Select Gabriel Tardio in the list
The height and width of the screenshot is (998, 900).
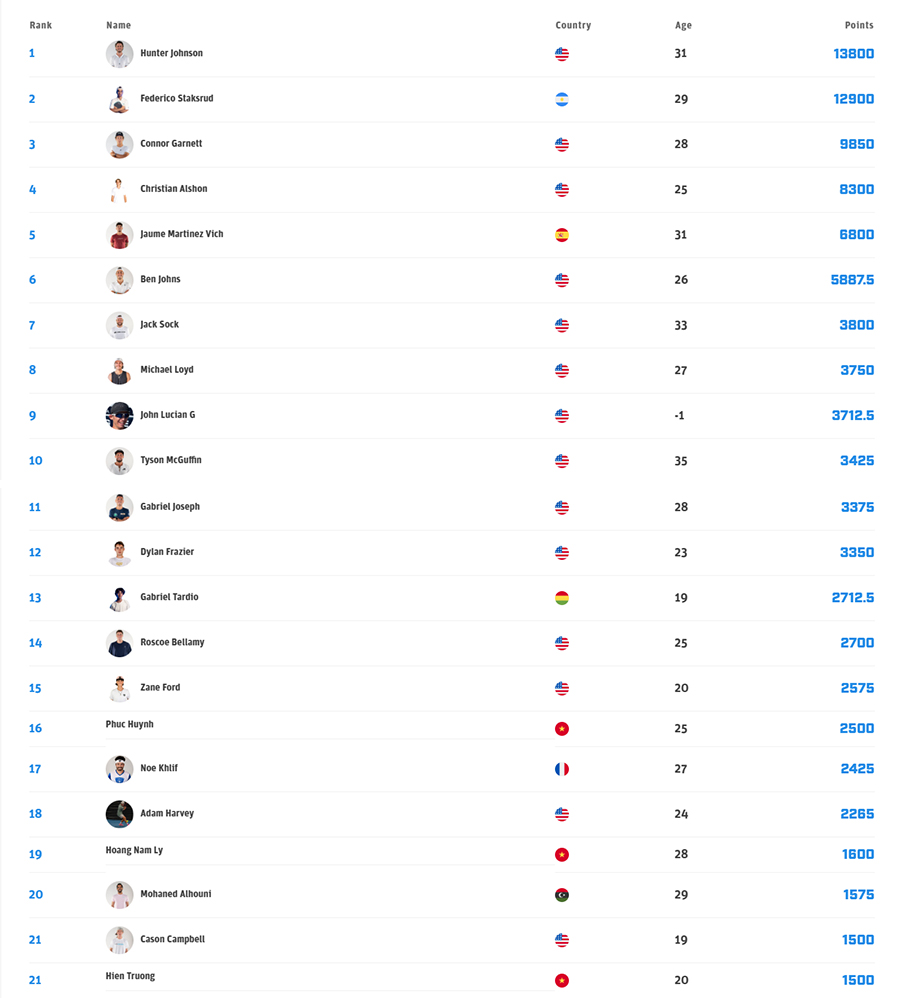click(169, 597)
